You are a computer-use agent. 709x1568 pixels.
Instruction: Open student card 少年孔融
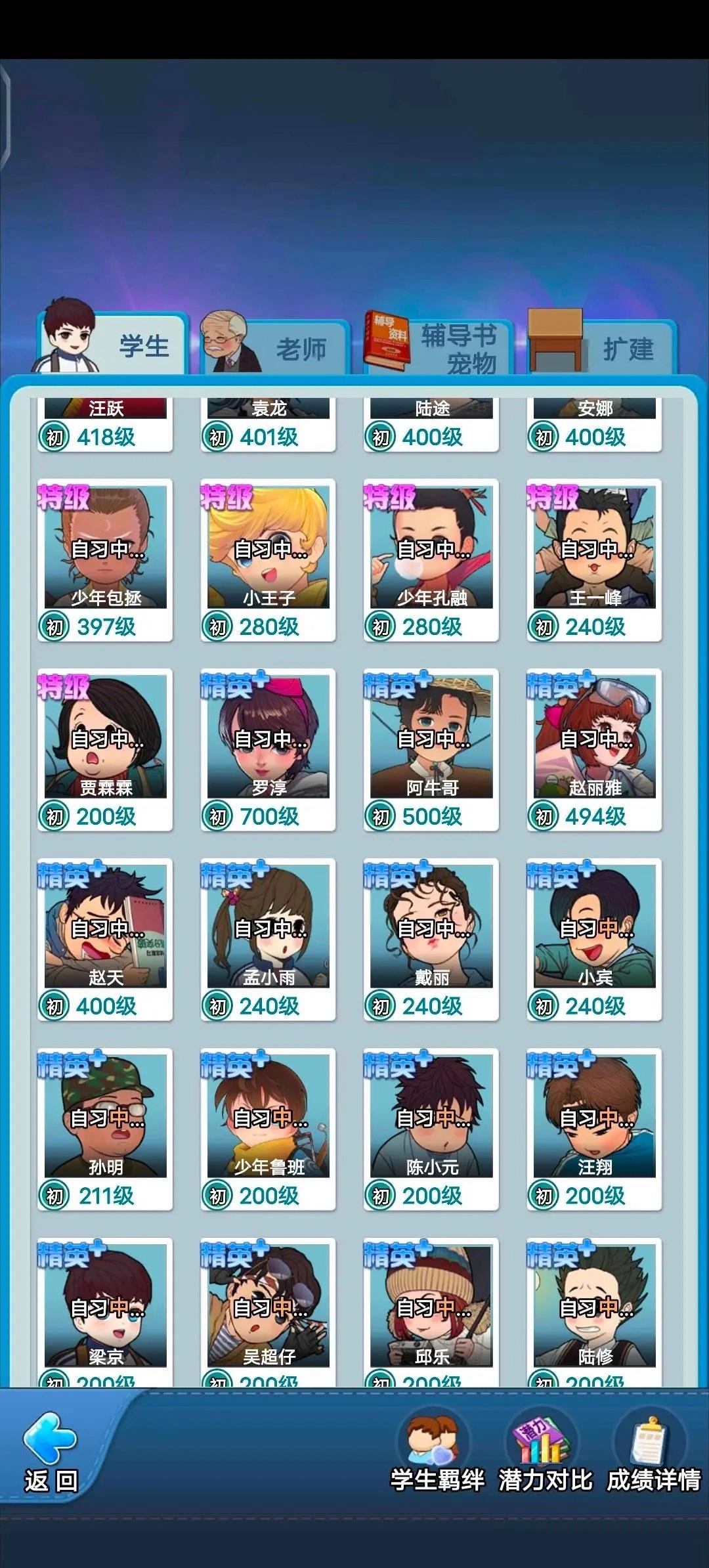[431, 559]
